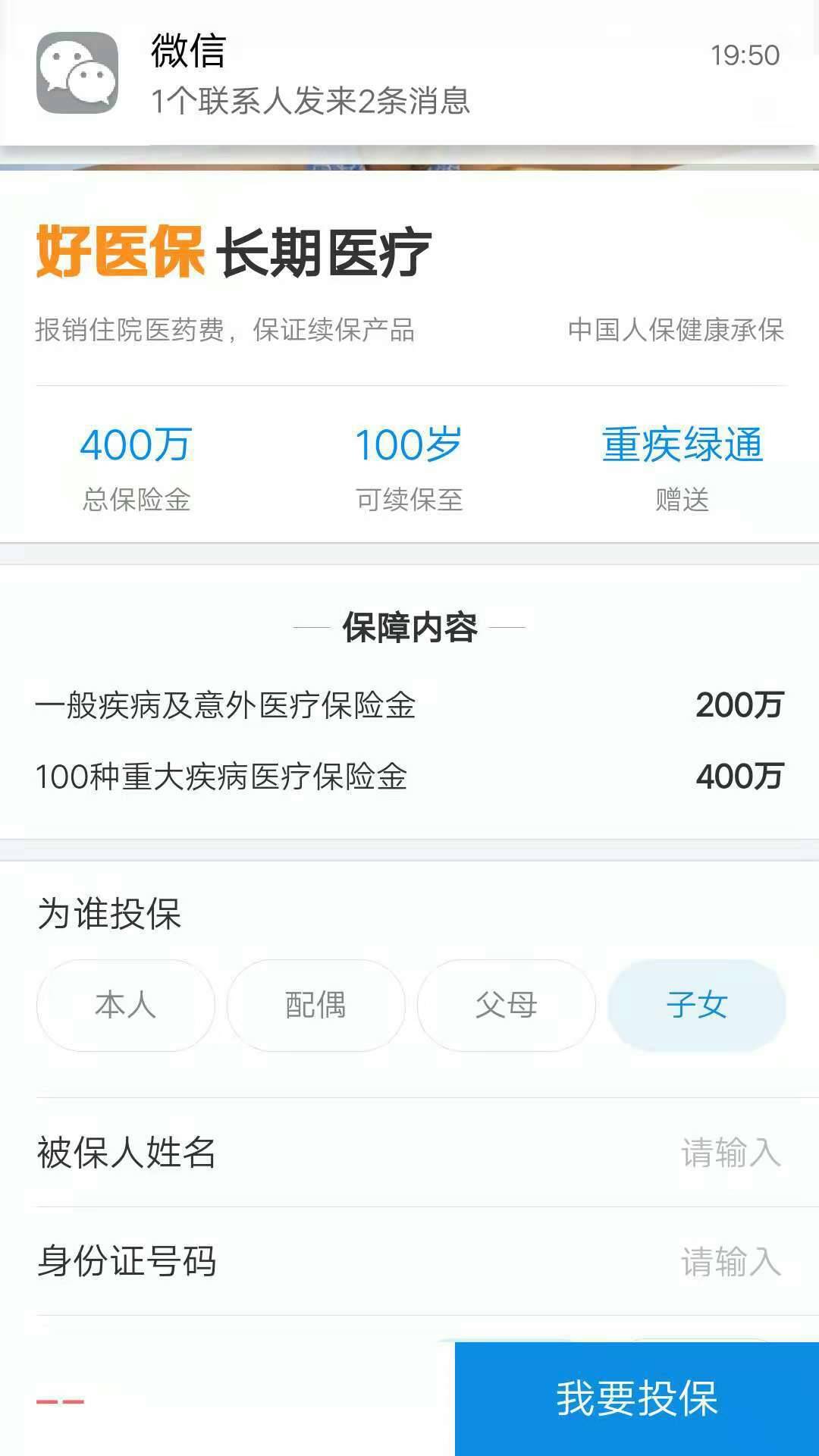Select 配偶 as the insured person
Screen dimensions: 819x1456
(x=315, y=1005)
